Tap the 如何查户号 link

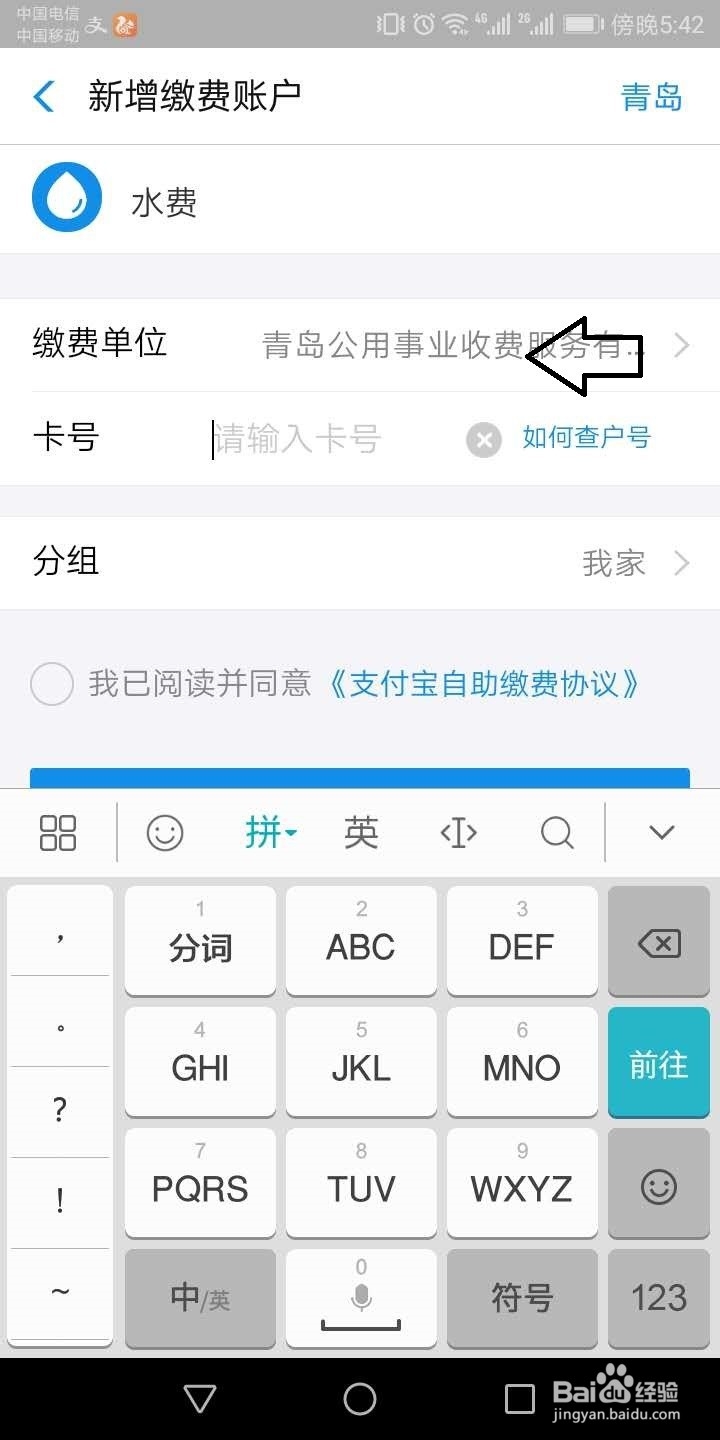[x=585, y=438]
